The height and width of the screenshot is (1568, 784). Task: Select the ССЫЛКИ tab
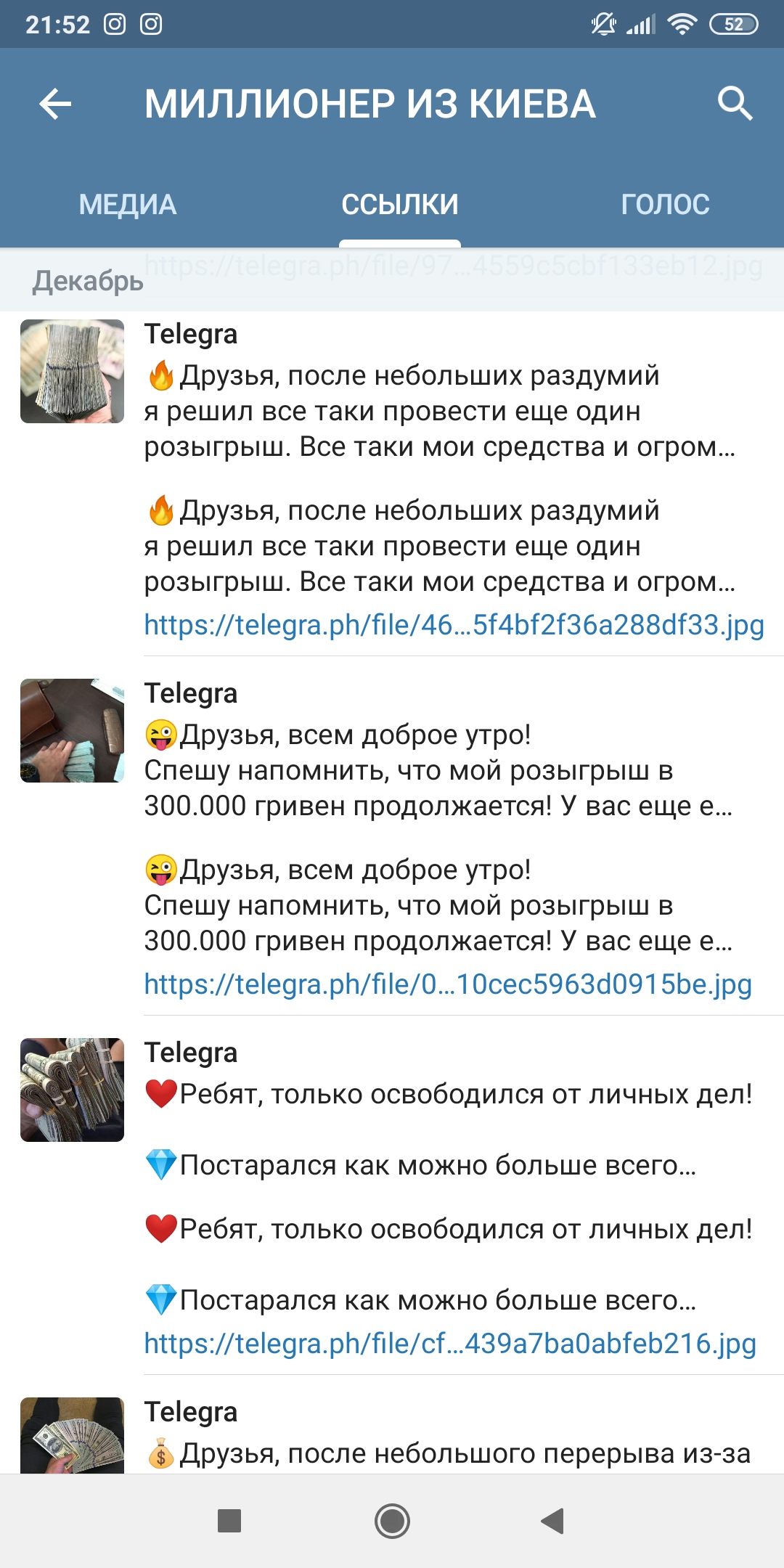400,205
